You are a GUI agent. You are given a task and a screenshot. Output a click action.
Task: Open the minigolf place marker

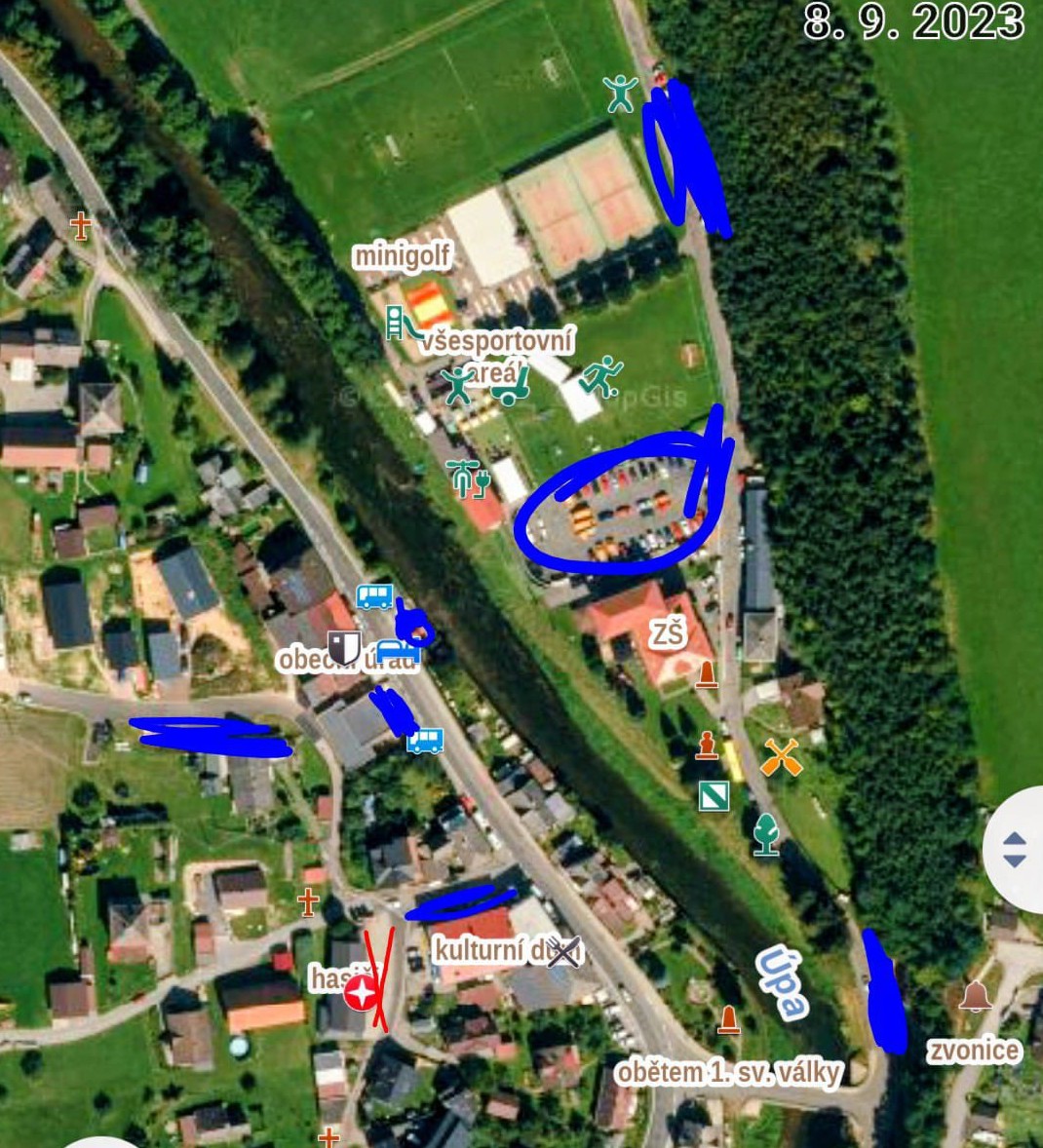coord(402,256)
